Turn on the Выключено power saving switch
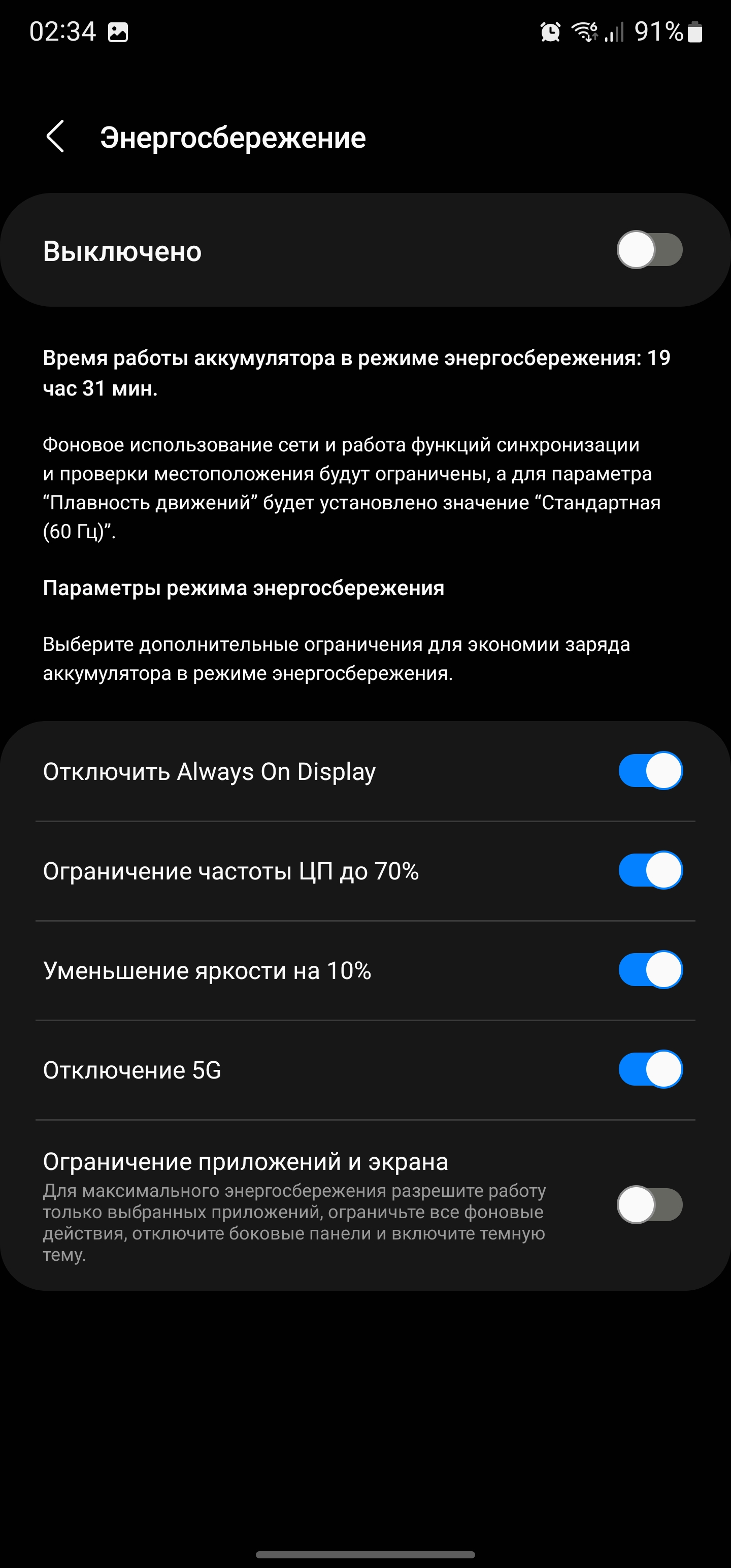 [649, 249]
